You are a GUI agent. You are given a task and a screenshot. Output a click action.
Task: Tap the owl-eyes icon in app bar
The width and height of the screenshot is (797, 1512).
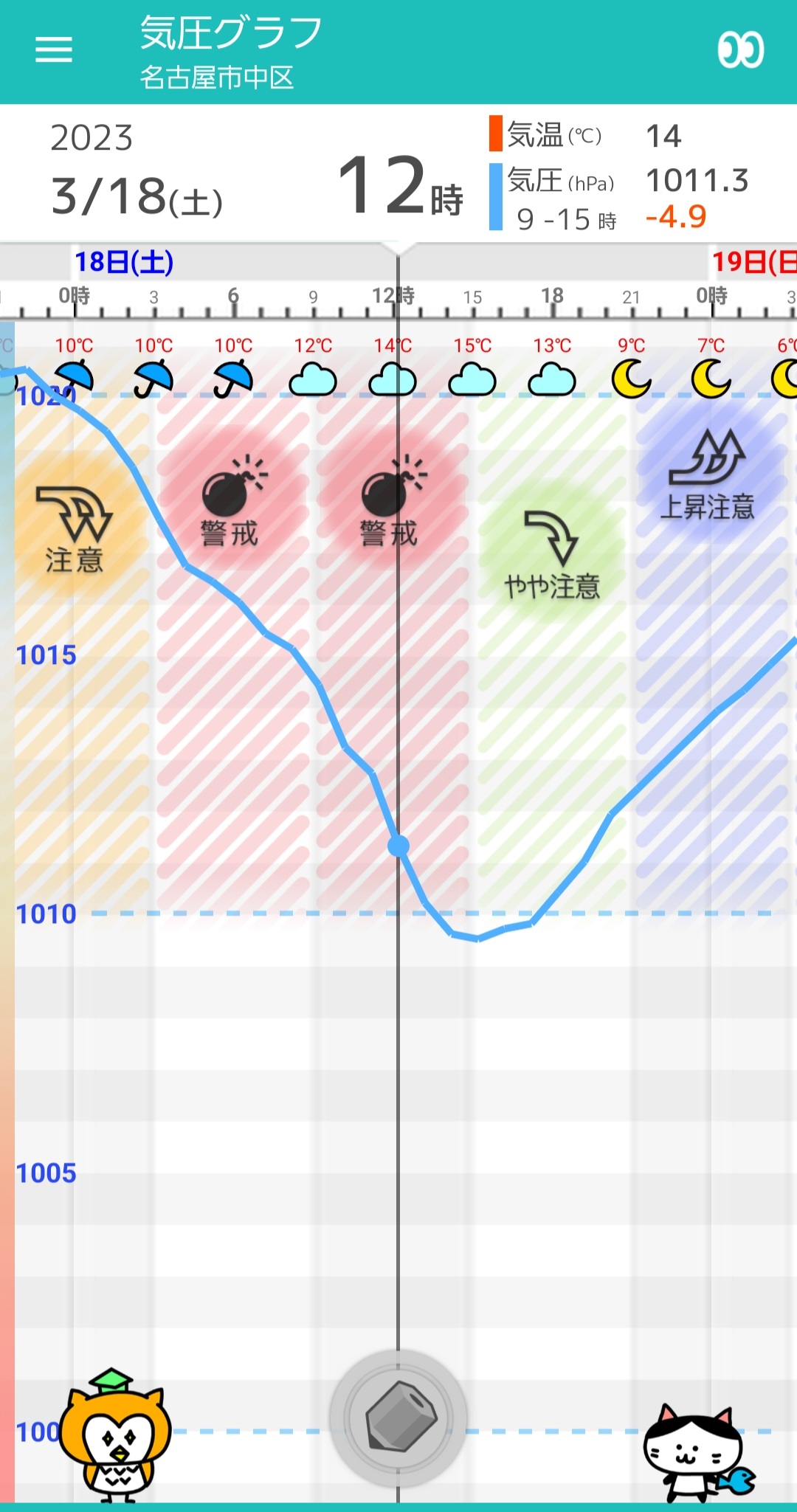pyautogui.click(x=741, y=50)
